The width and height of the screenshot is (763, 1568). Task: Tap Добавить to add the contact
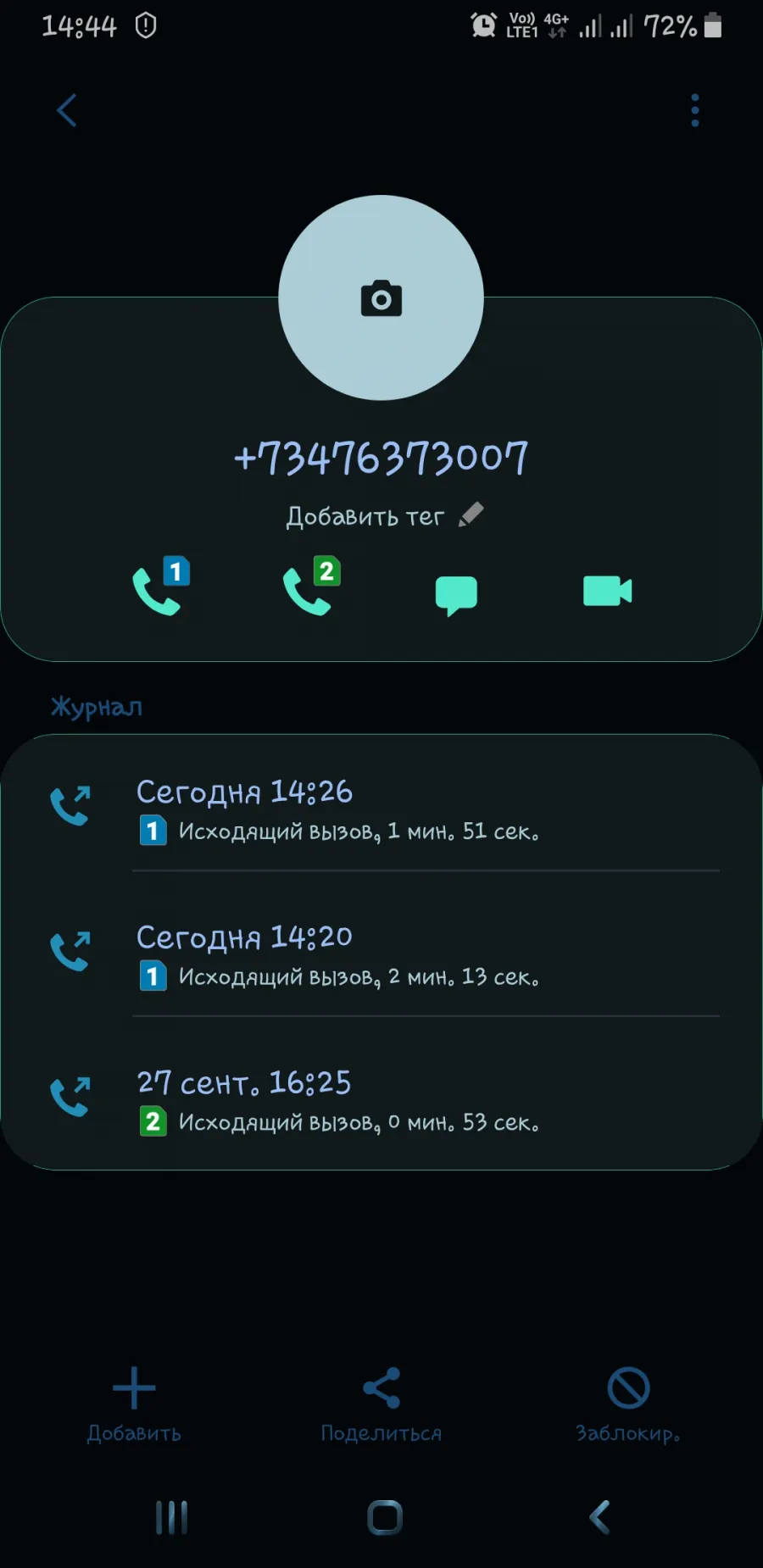coord(134,1404)
